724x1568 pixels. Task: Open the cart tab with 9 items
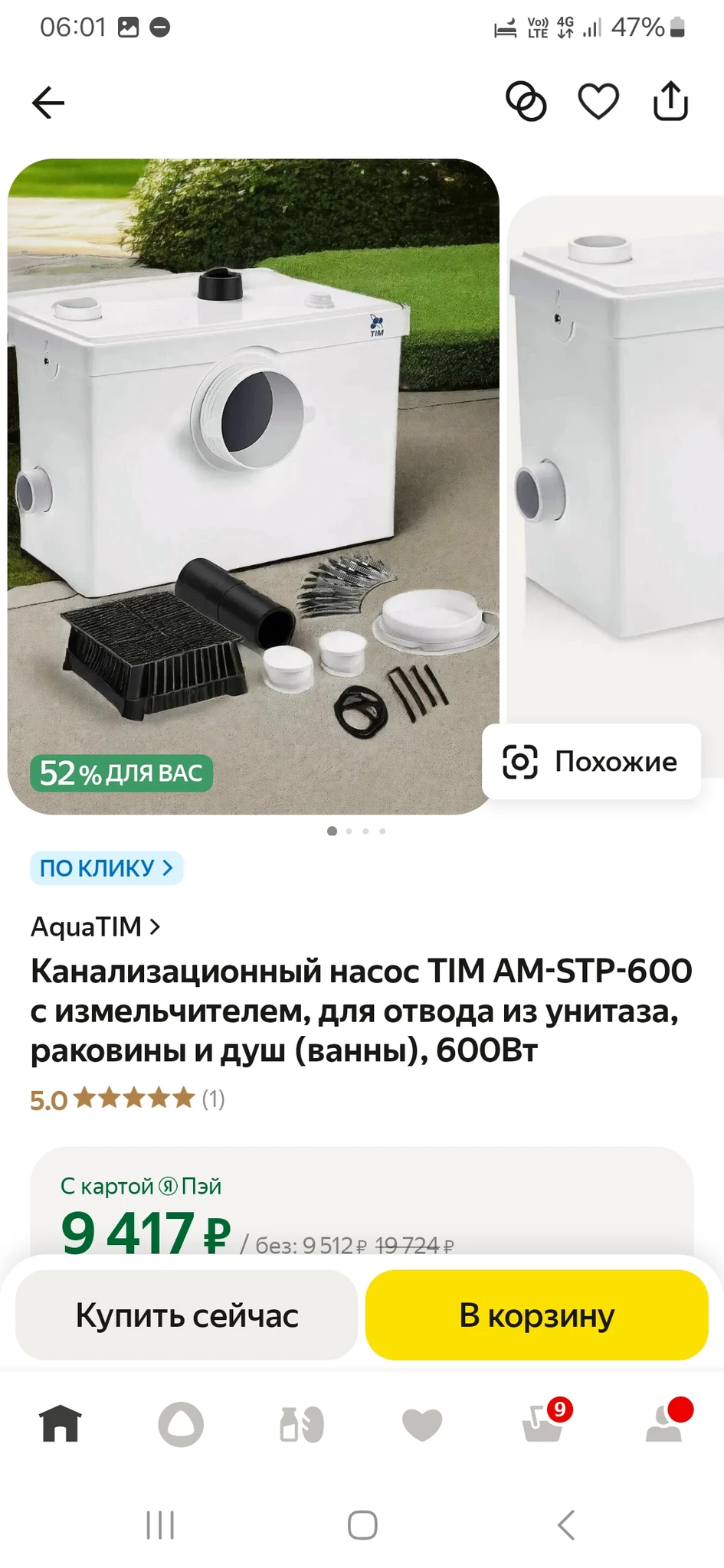click(543, 1425)
